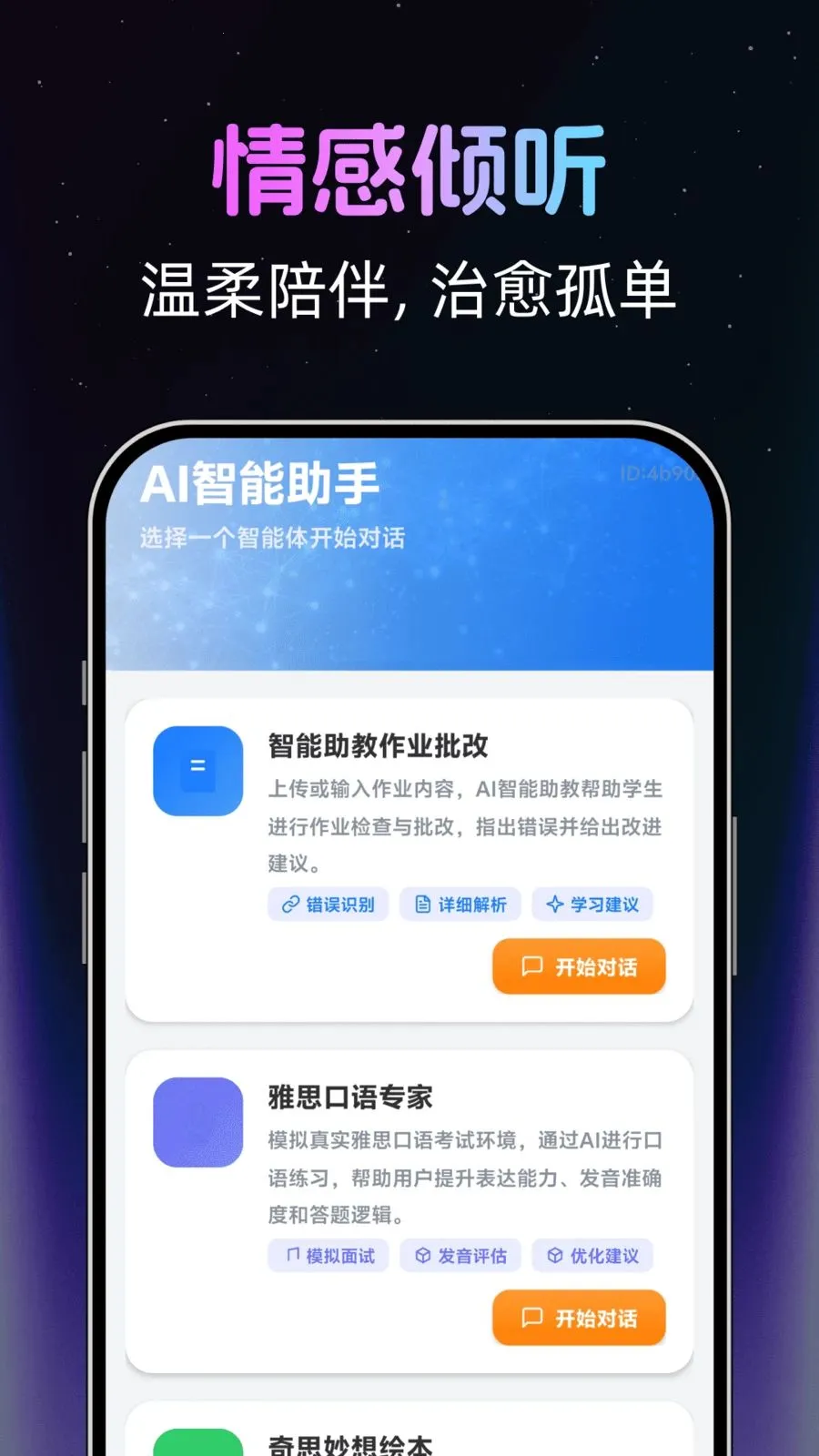Viewport: 819px width, 1456px height.
Task: Tap the blue 智能助教作业批改 card icon
Action: [197, 769]
